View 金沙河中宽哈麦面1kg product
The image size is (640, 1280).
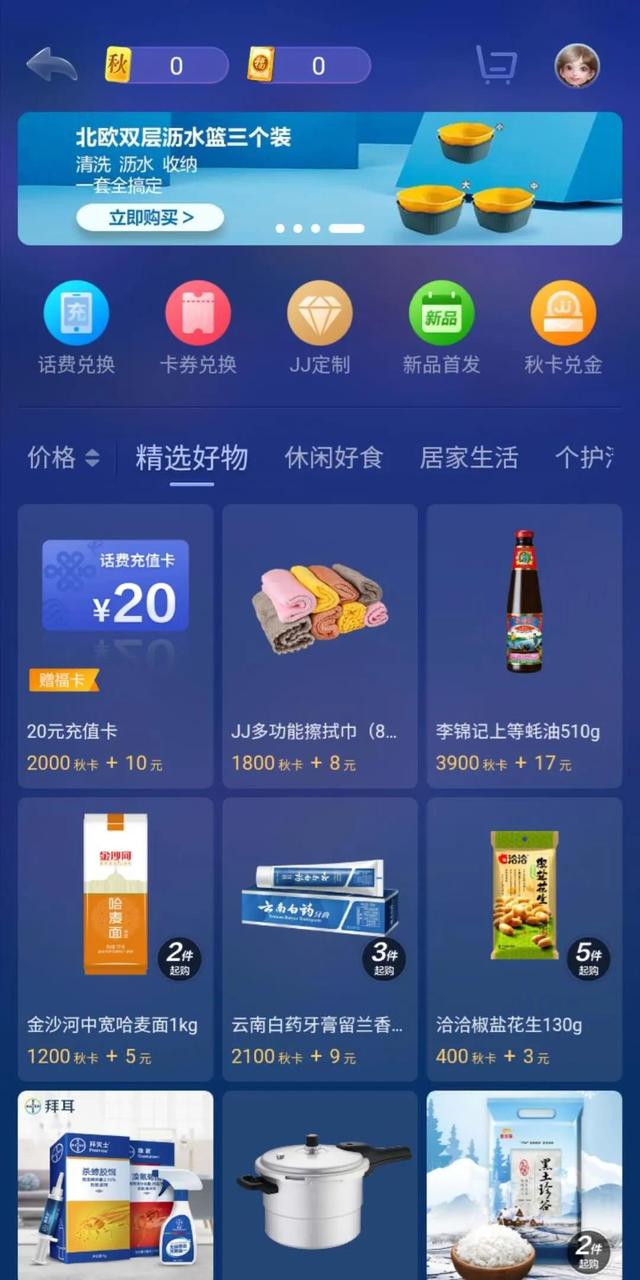(x=116, y=938)
